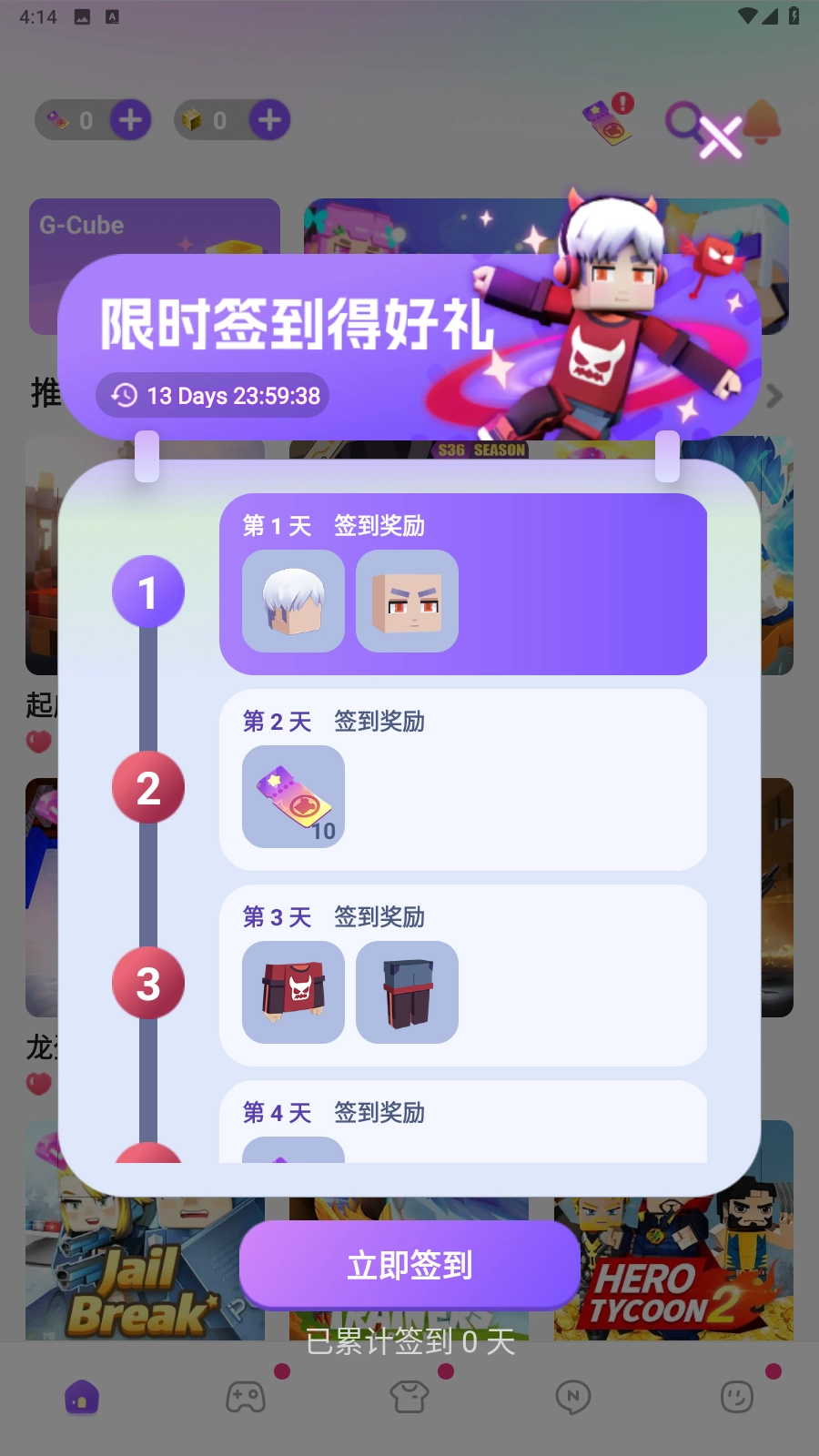Image resolution: width=819 pixels, height=1456 pixels.
Task: Select the home icon in bottom navigation
Action: point(82,1397)
